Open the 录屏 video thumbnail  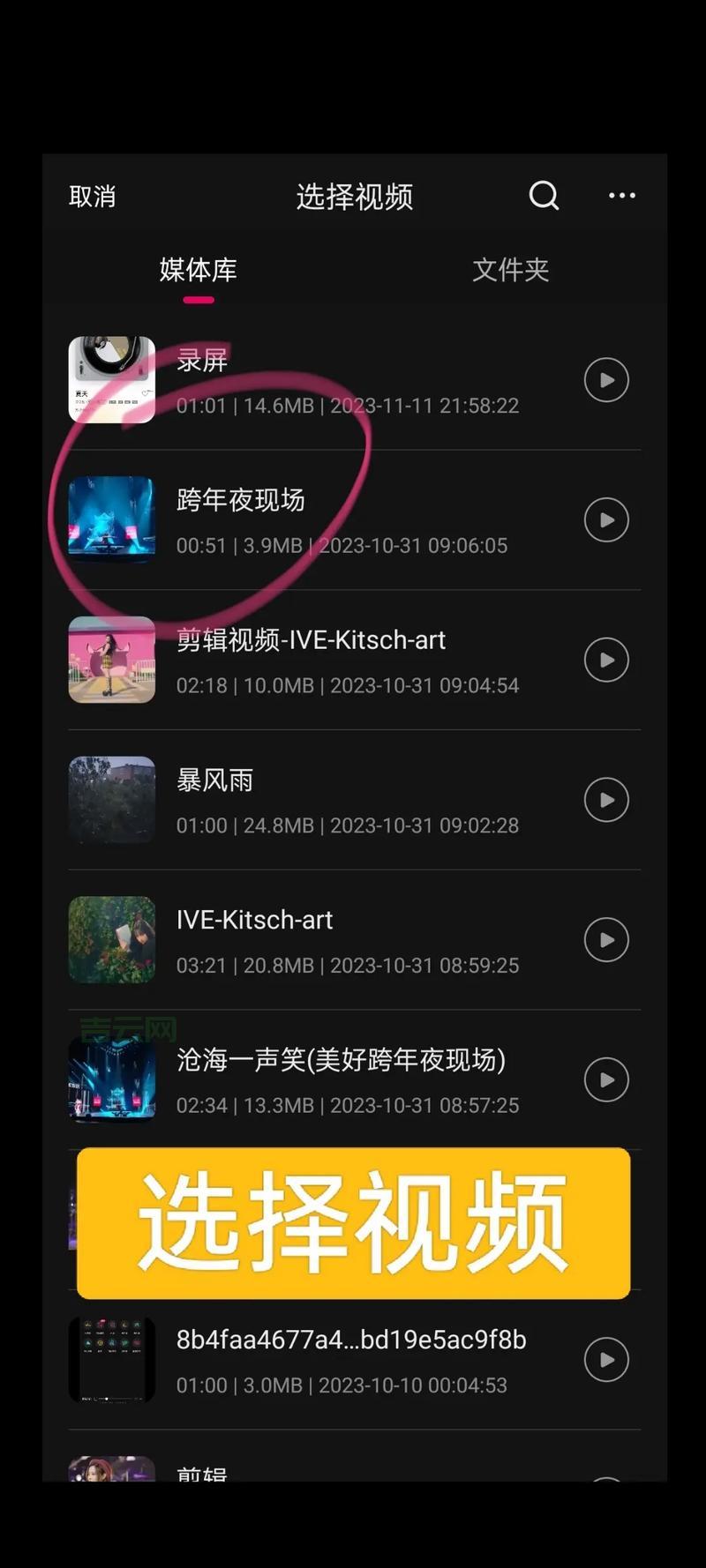(x=111, y=379)
